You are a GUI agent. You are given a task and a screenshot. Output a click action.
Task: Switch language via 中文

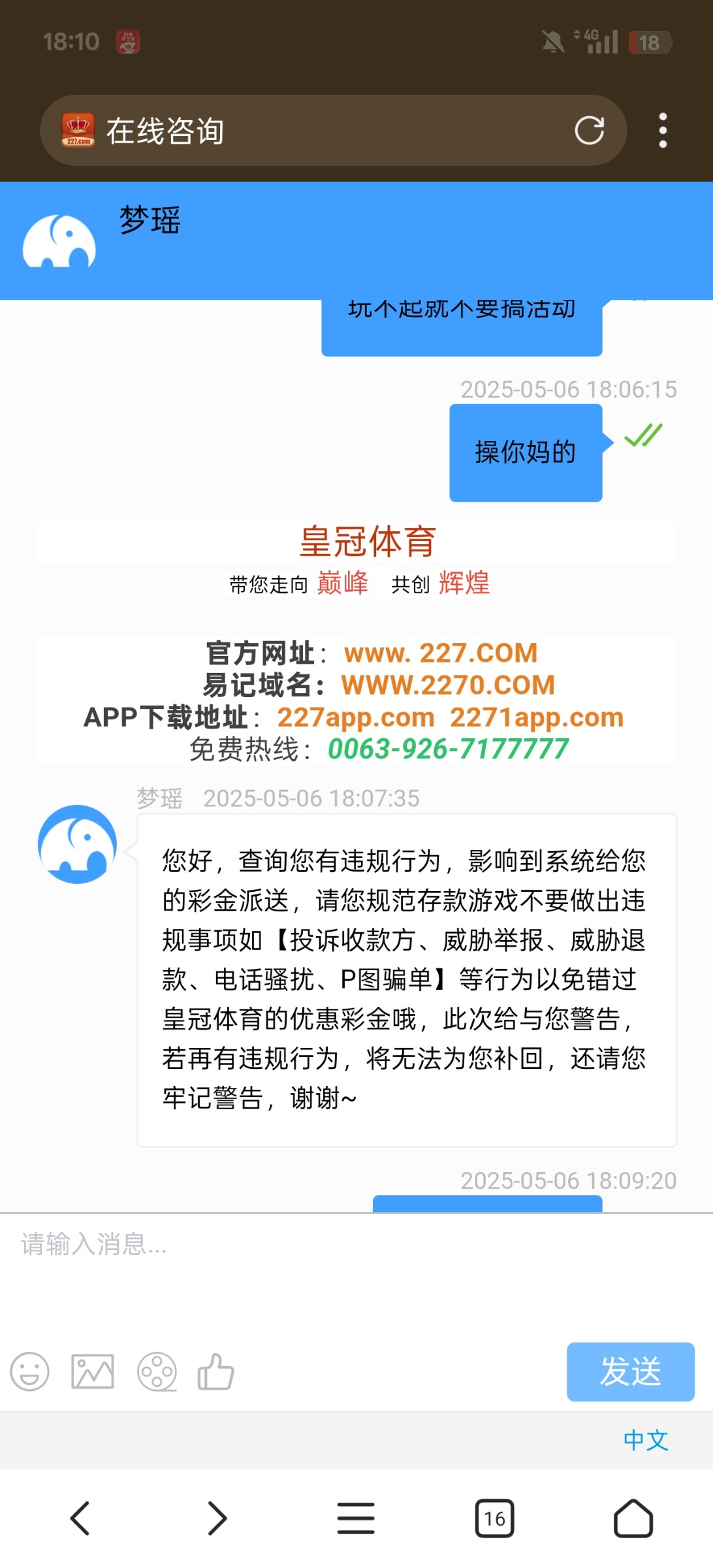coord(646,1440)
